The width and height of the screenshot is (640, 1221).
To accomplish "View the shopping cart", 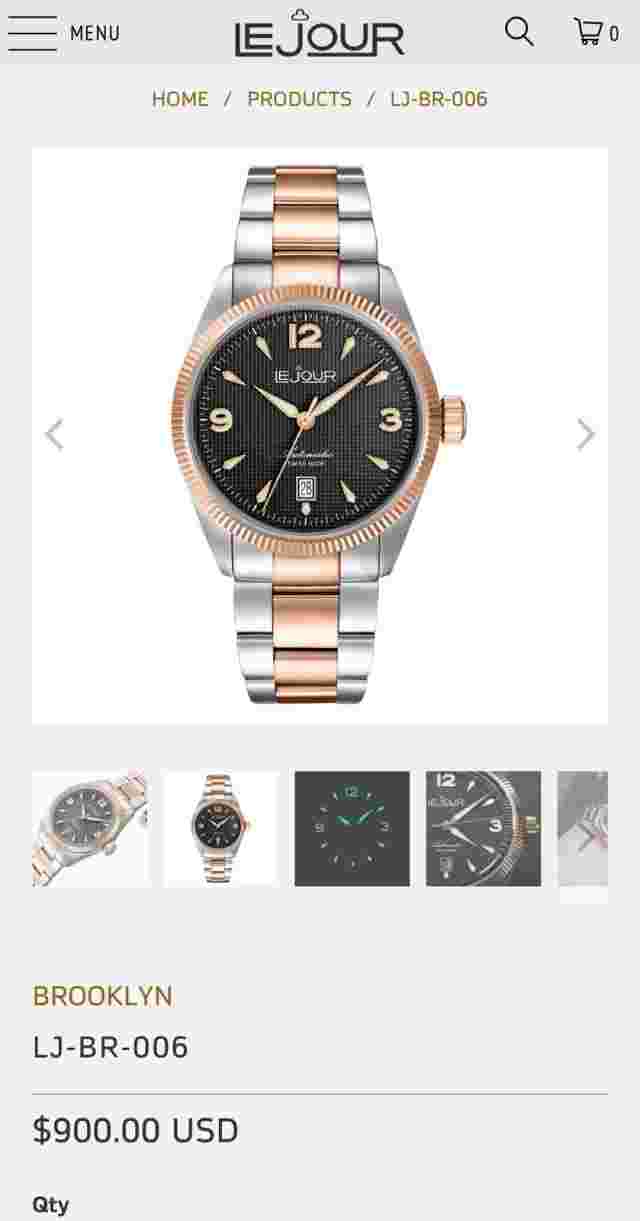I will pos(595,32).
